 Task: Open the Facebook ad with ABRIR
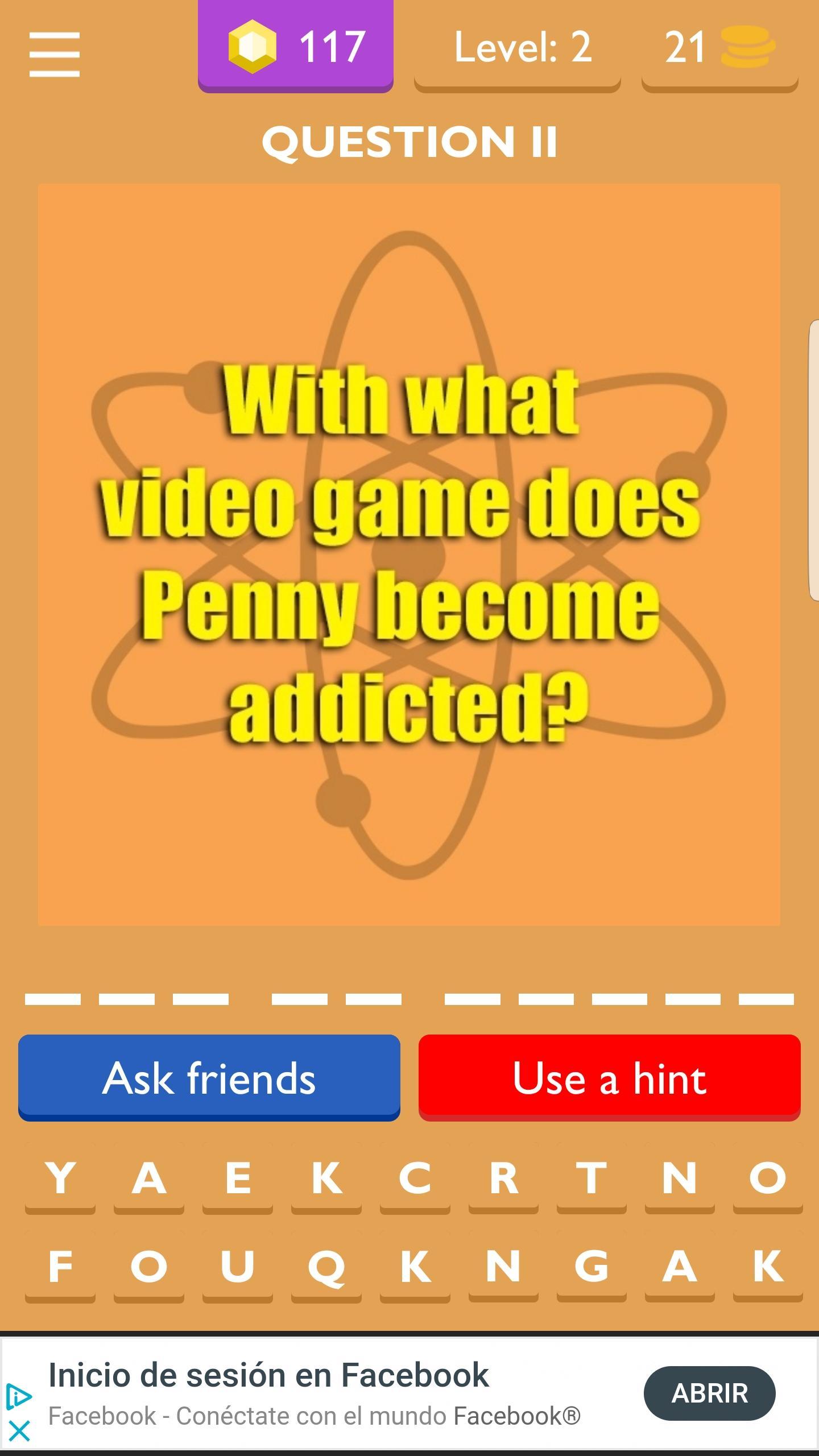(x=709, y=1393)
